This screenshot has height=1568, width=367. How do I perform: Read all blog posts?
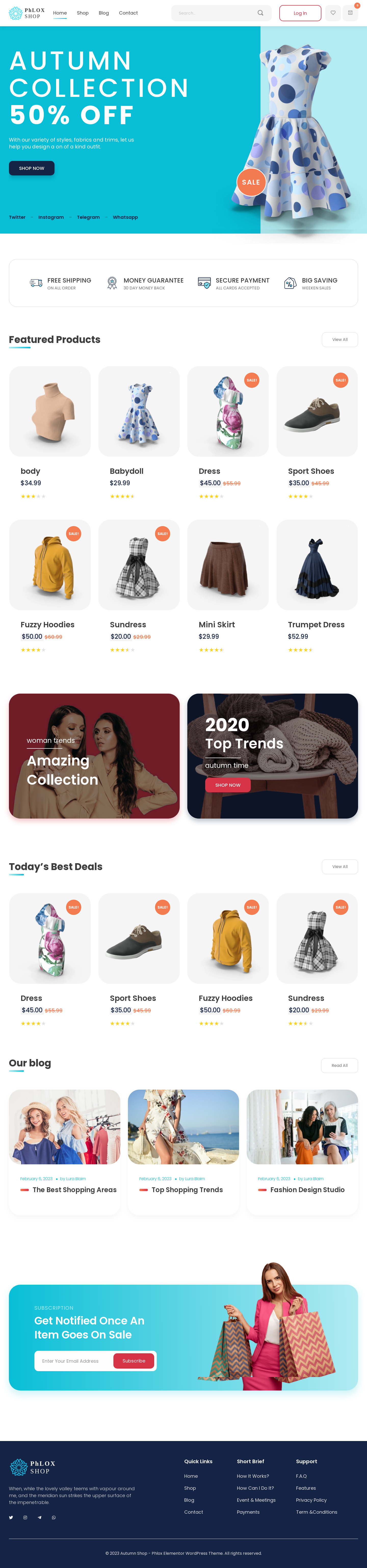coord(339,1066)
